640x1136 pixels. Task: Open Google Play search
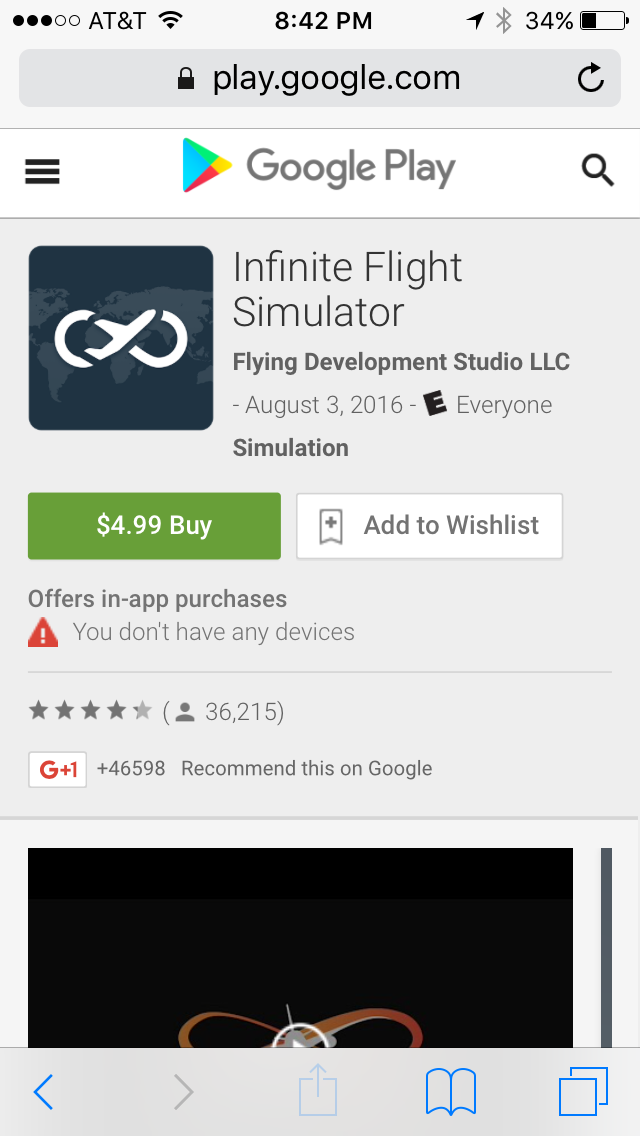(x=597, y=171)
